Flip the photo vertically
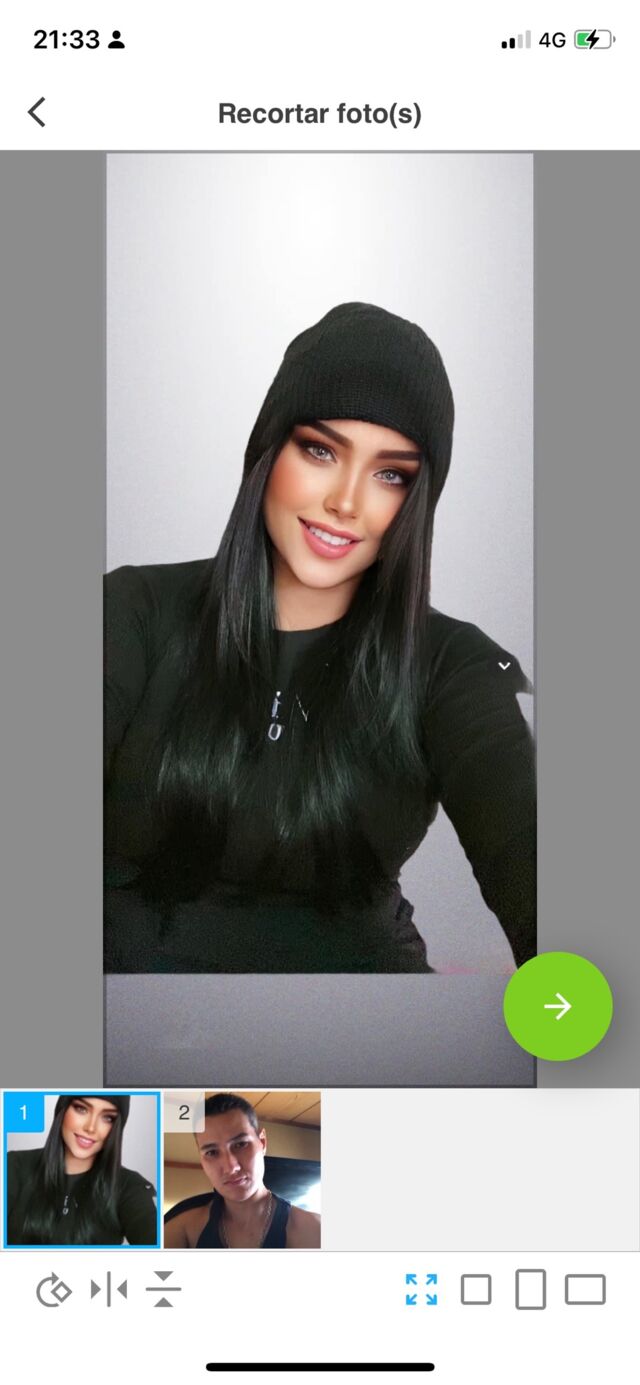The image size is (640, 1385). coord(163,1290)
